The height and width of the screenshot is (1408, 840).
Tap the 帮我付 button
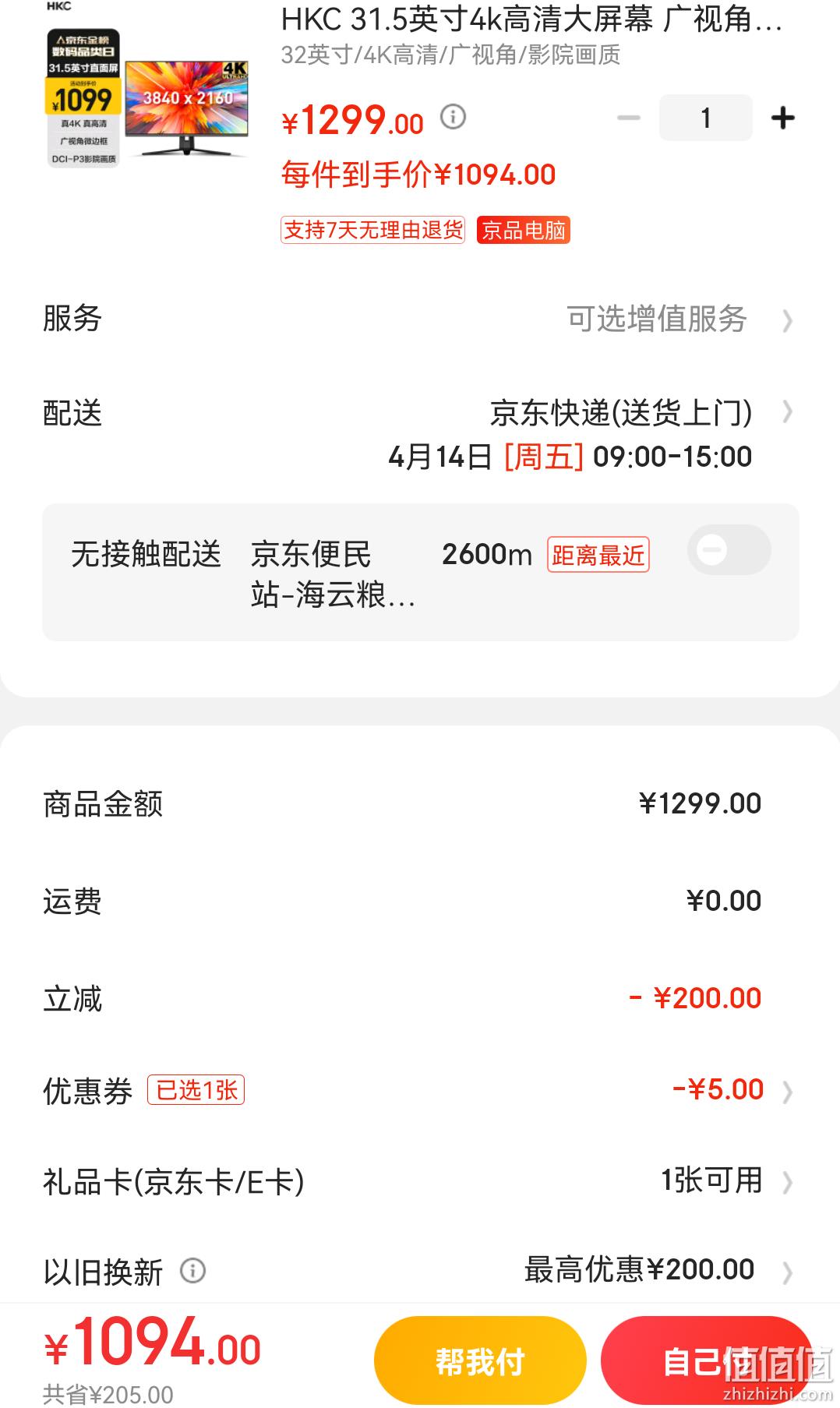click(480, 1360)
